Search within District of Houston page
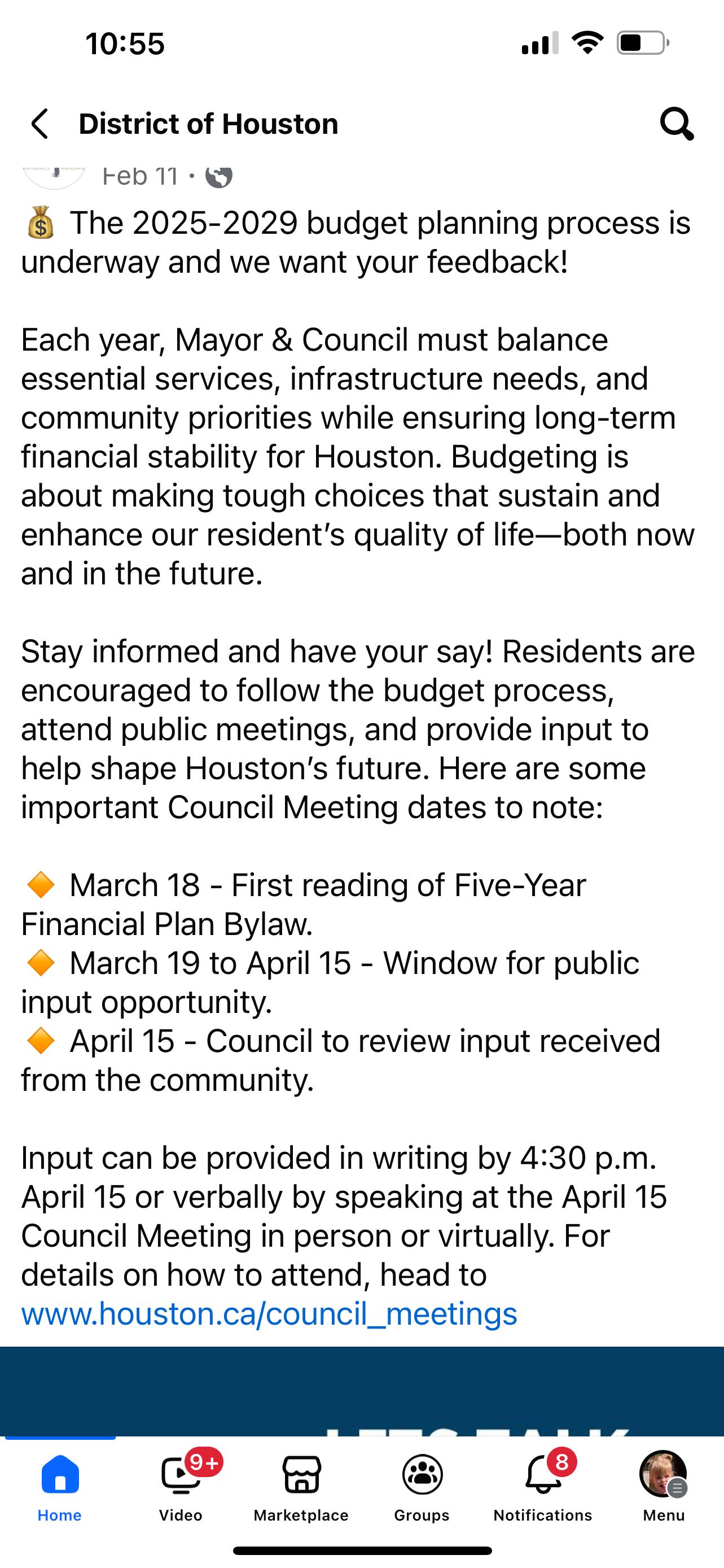The image size is (724, 1568). click(x=676, y=124)
